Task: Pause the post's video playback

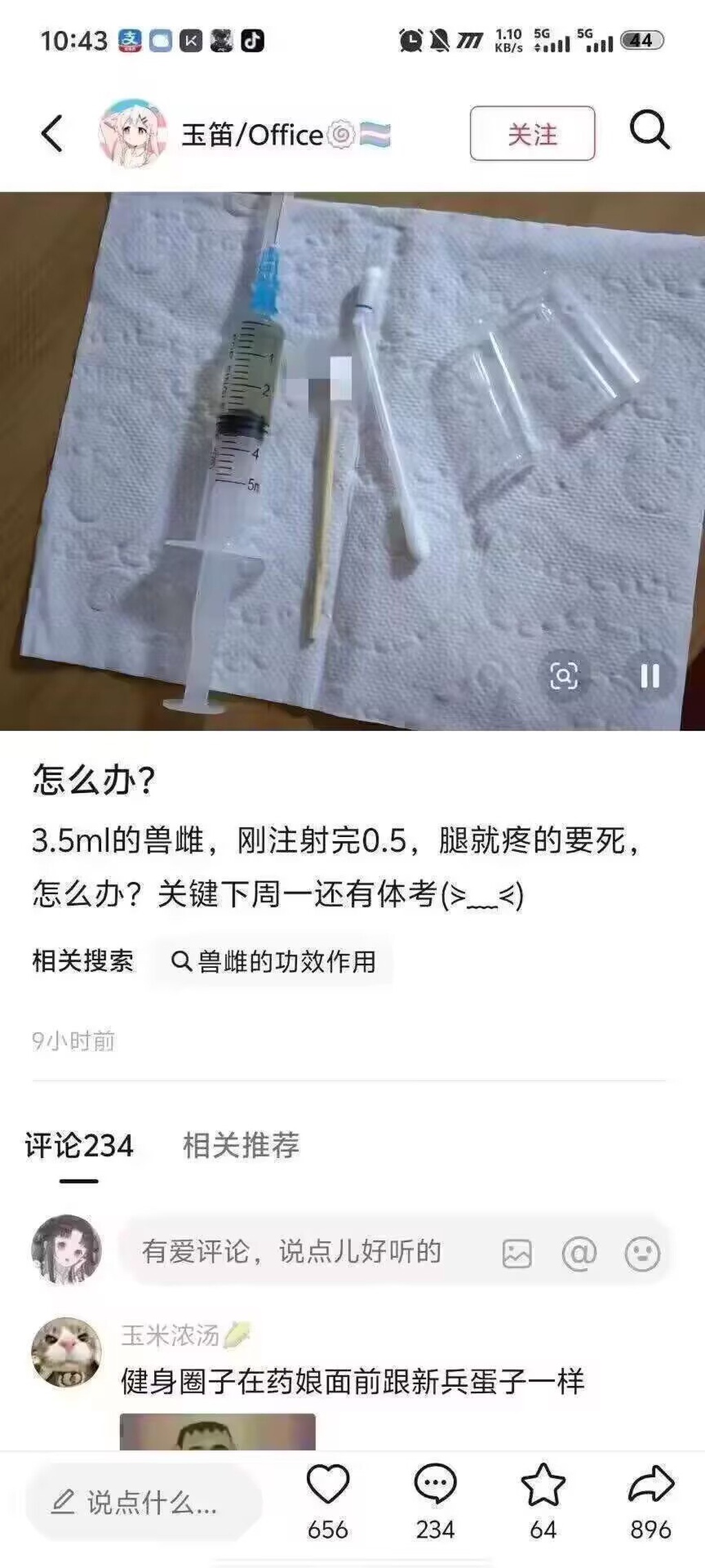Action: 649,676
